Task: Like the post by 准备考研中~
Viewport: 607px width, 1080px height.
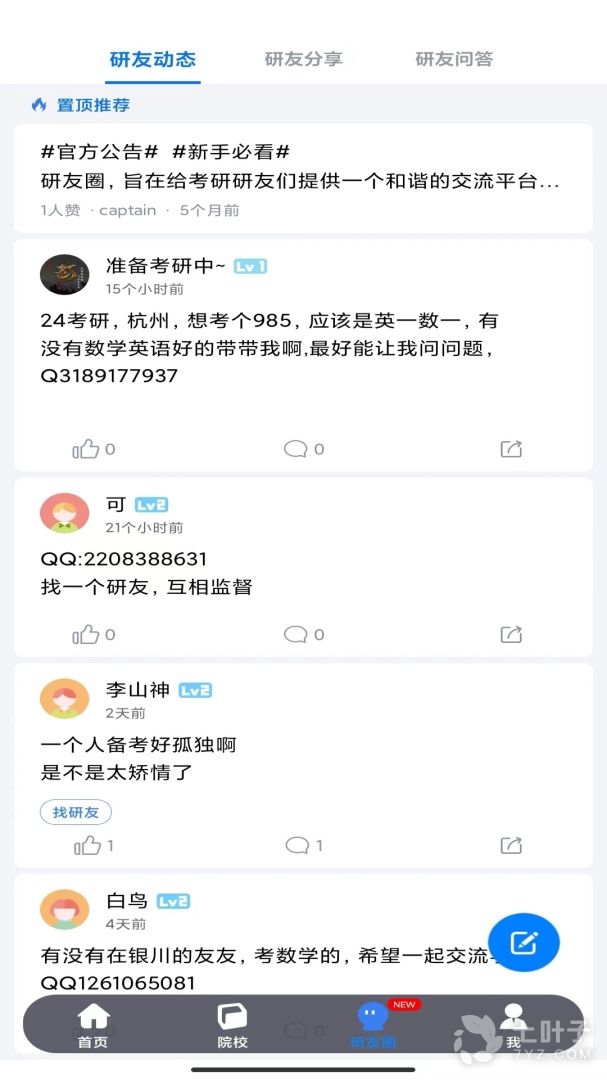Action: pyautogui.click(x=87, y=449)
